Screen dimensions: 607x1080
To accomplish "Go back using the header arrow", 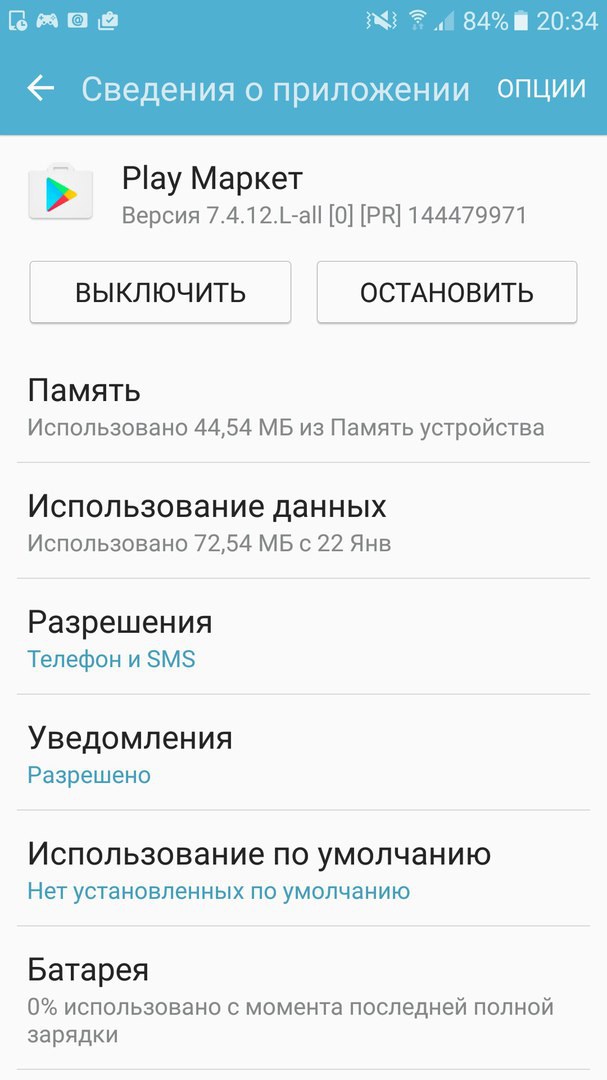I will click(41, 88).
